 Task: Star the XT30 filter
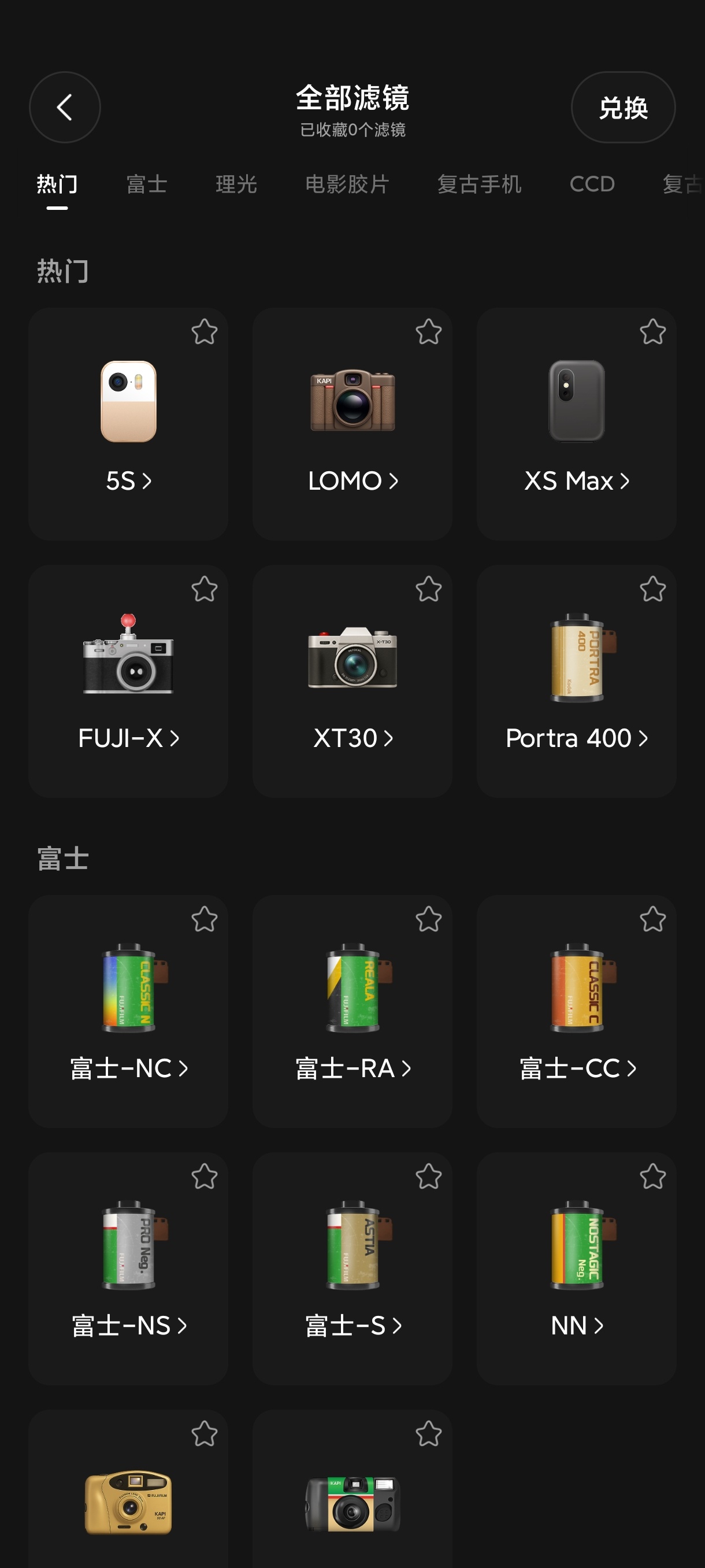428,589
